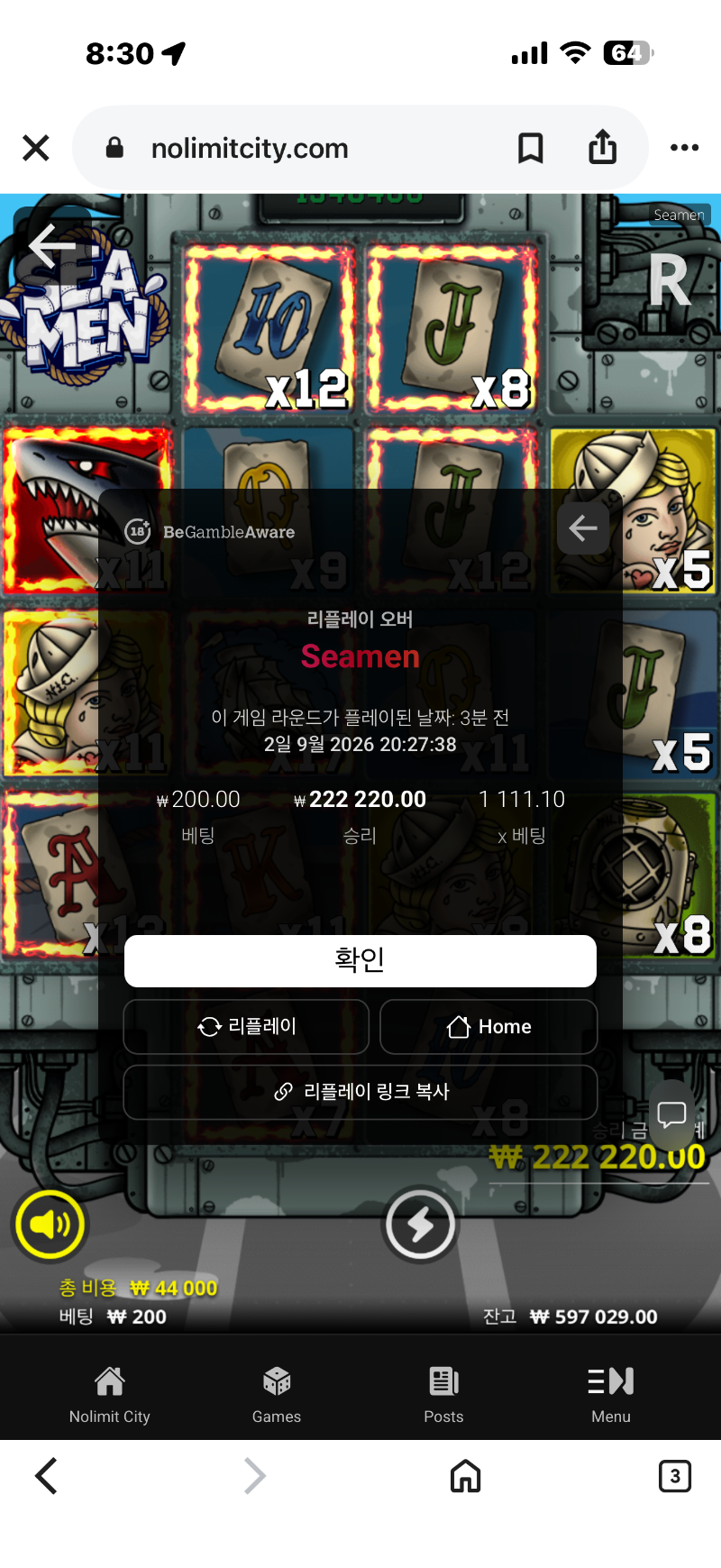721x1568 pixels.
Task: Replay the round with 리플레이
Action: pyautogui.click(x=246, y=1026)
